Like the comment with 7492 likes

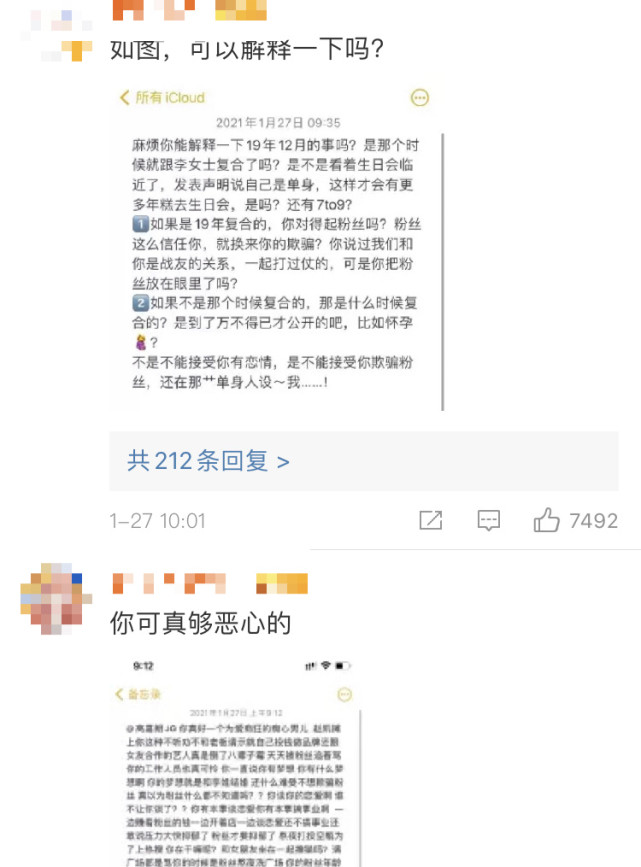point(547,520)
